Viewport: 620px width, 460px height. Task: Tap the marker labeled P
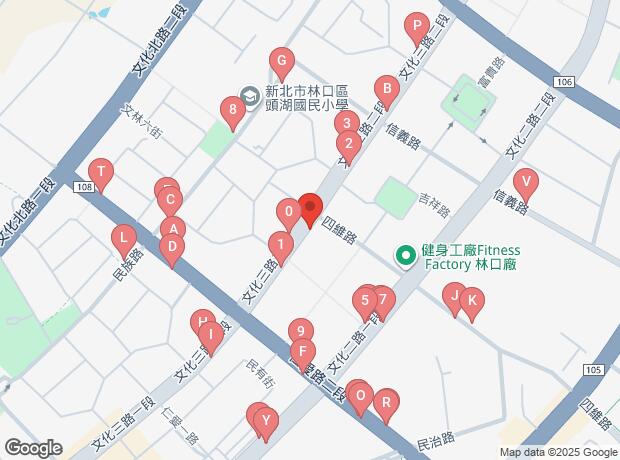click(x=416, y=27)
